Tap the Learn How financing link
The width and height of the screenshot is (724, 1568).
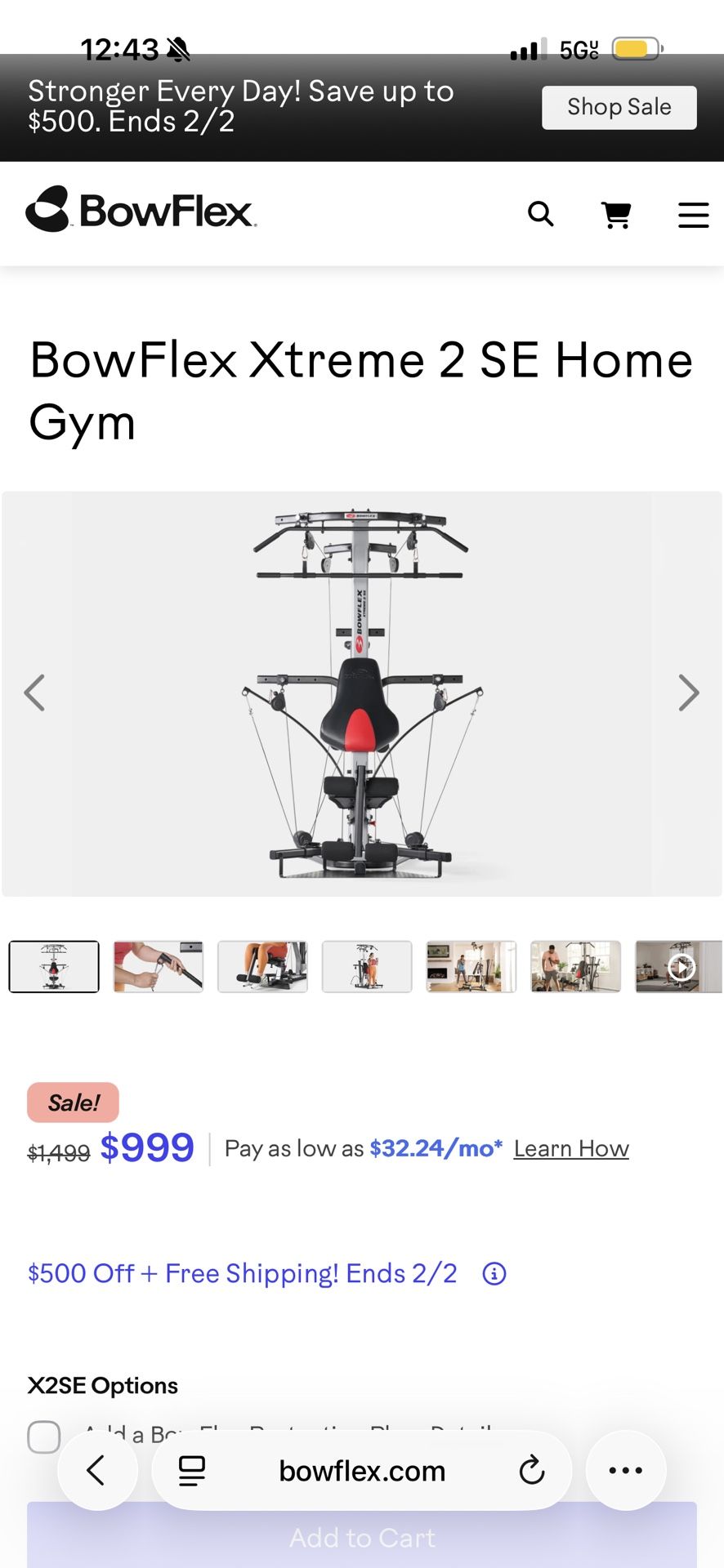(571, 1148)
